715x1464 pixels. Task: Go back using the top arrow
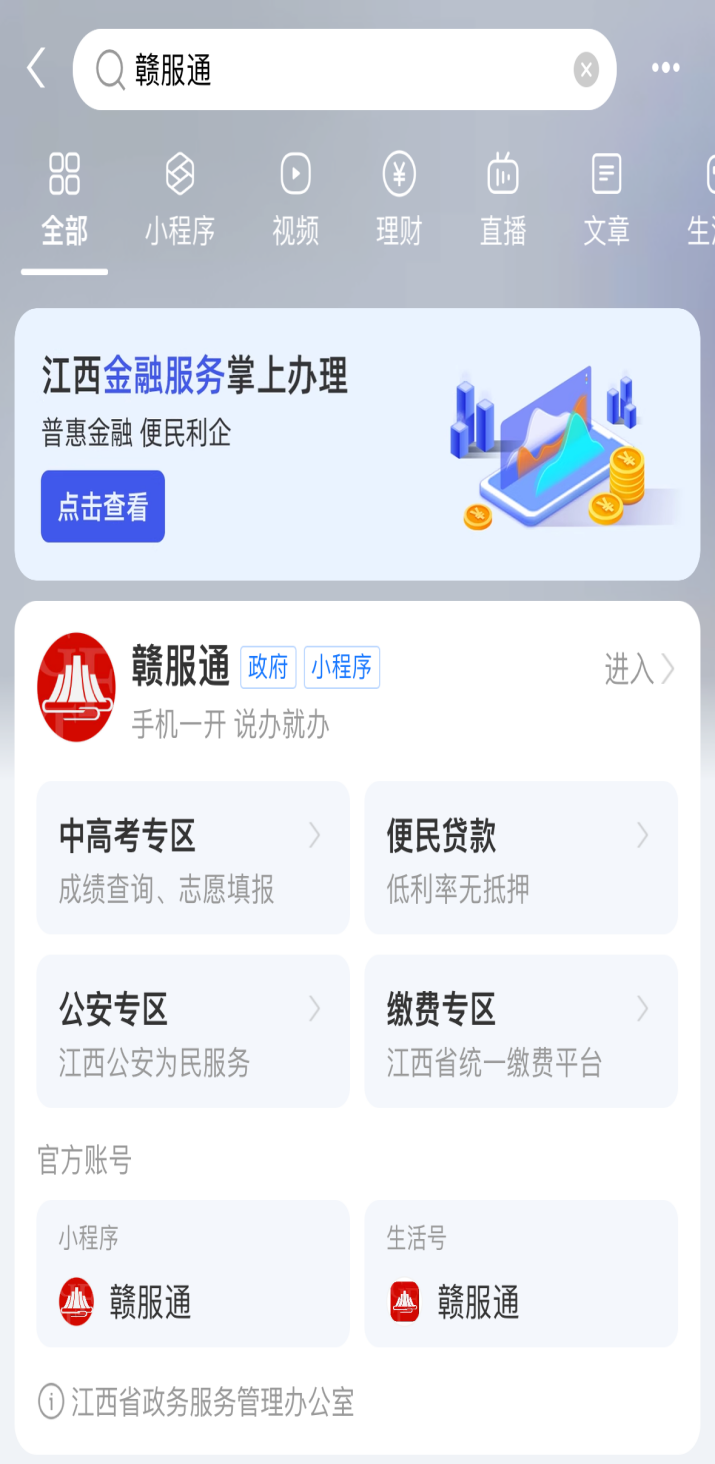tap(36, 69)
